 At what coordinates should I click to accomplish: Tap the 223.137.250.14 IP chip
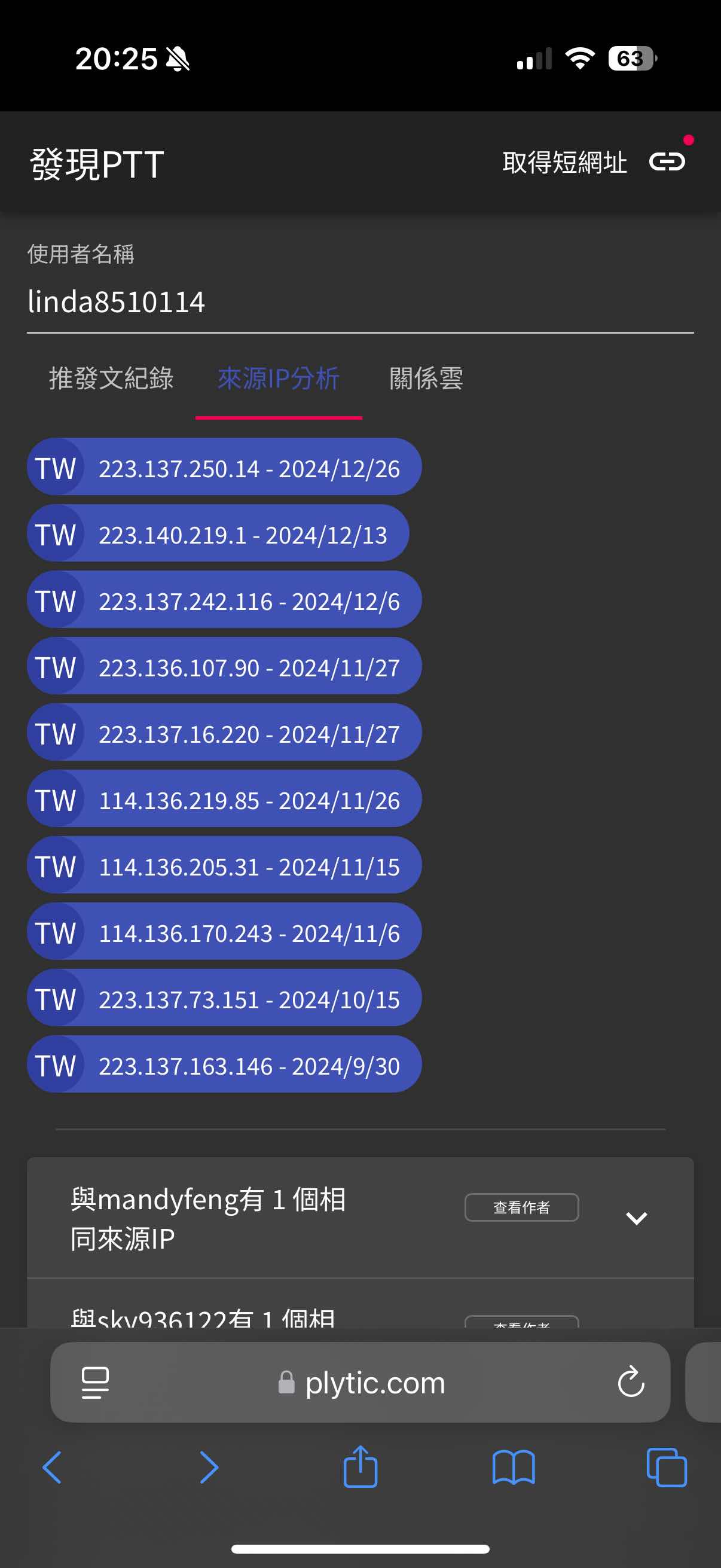tap(224, 468)
